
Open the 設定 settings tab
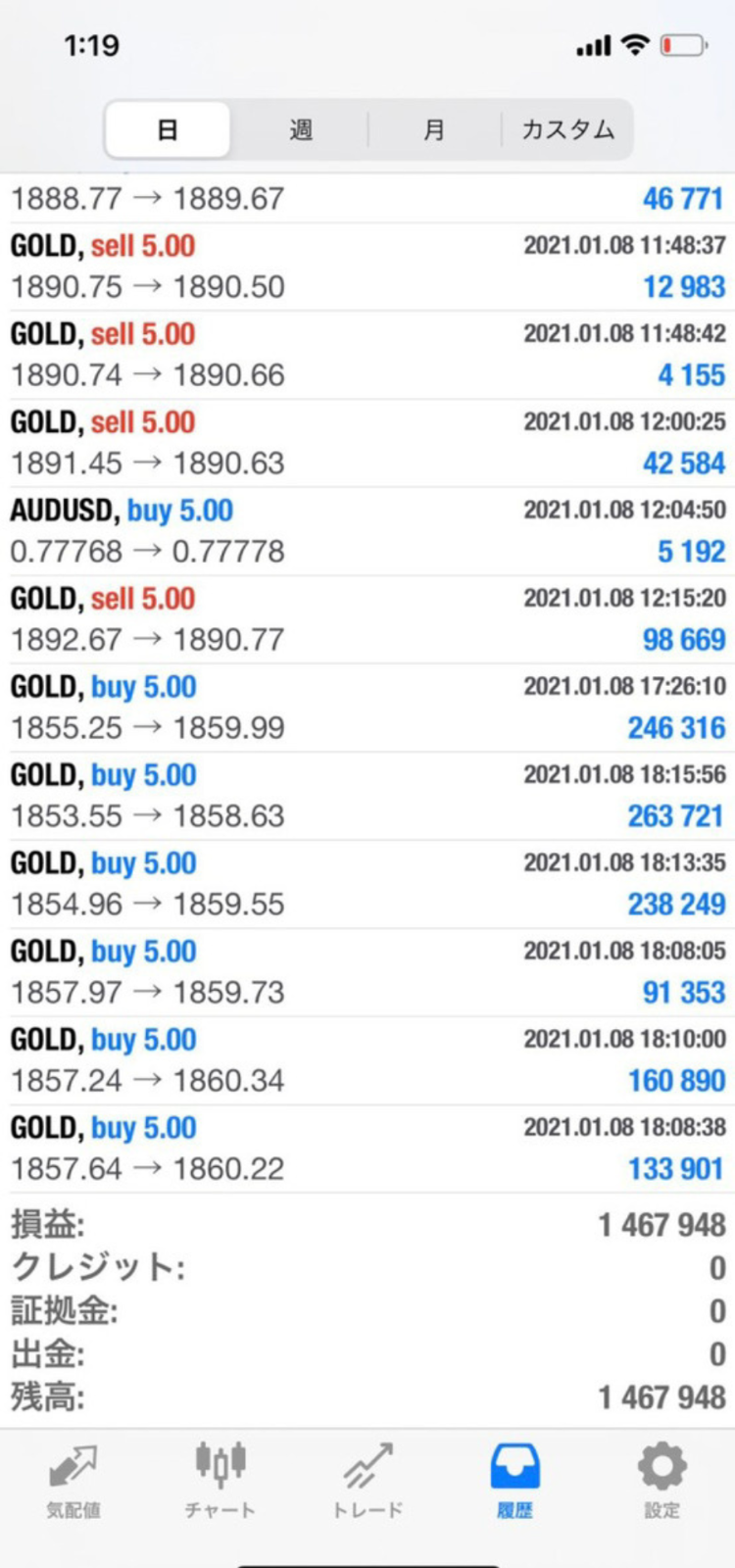click(x=661, y=1480)
